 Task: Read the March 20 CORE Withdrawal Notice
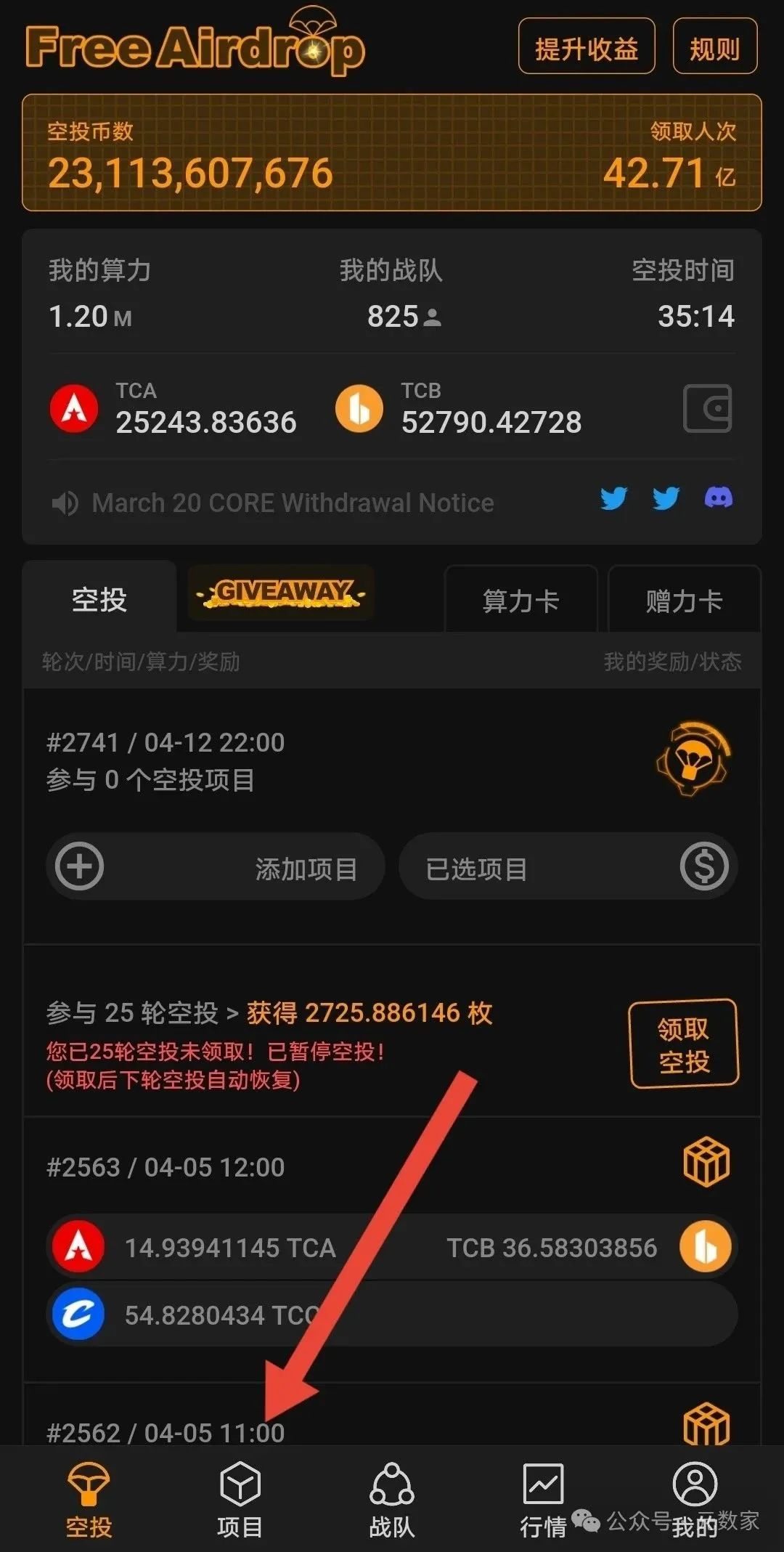click(293, 503)
